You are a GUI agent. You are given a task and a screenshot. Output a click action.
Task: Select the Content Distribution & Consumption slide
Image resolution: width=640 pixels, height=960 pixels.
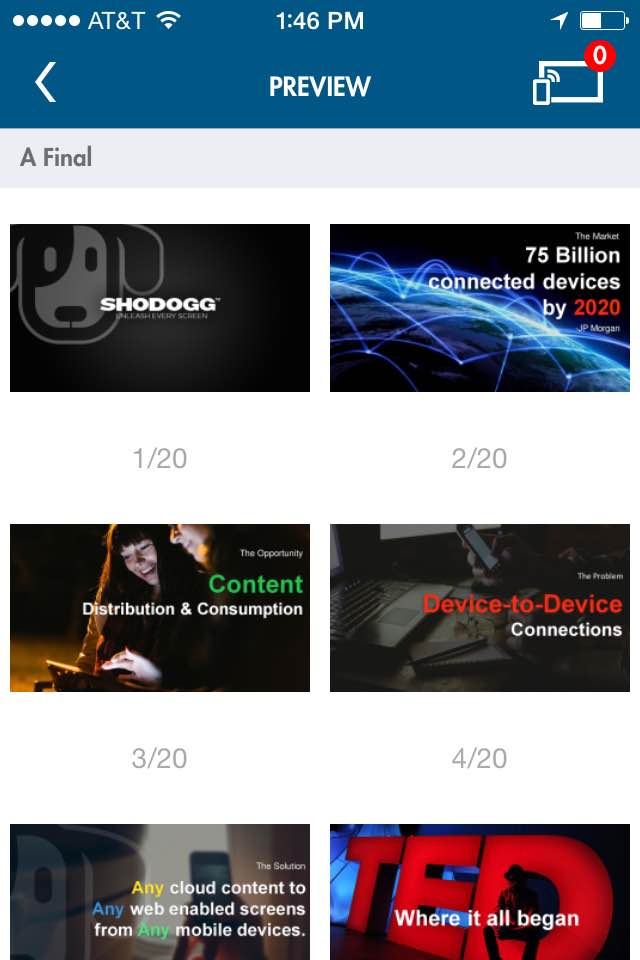point(160,608)
